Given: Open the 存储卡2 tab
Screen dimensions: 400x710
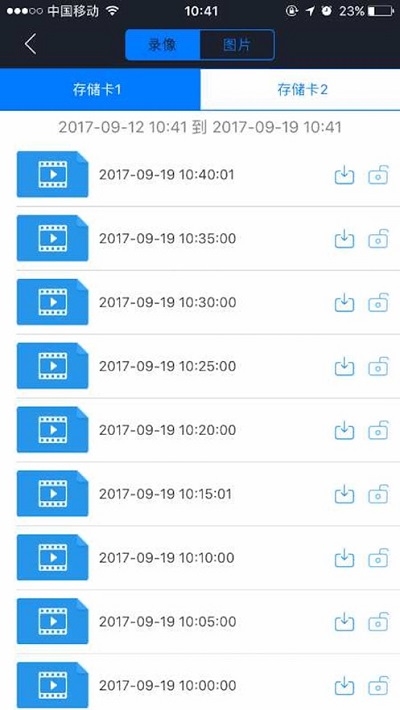Looking at the screenshot, I should coord(302,90).
